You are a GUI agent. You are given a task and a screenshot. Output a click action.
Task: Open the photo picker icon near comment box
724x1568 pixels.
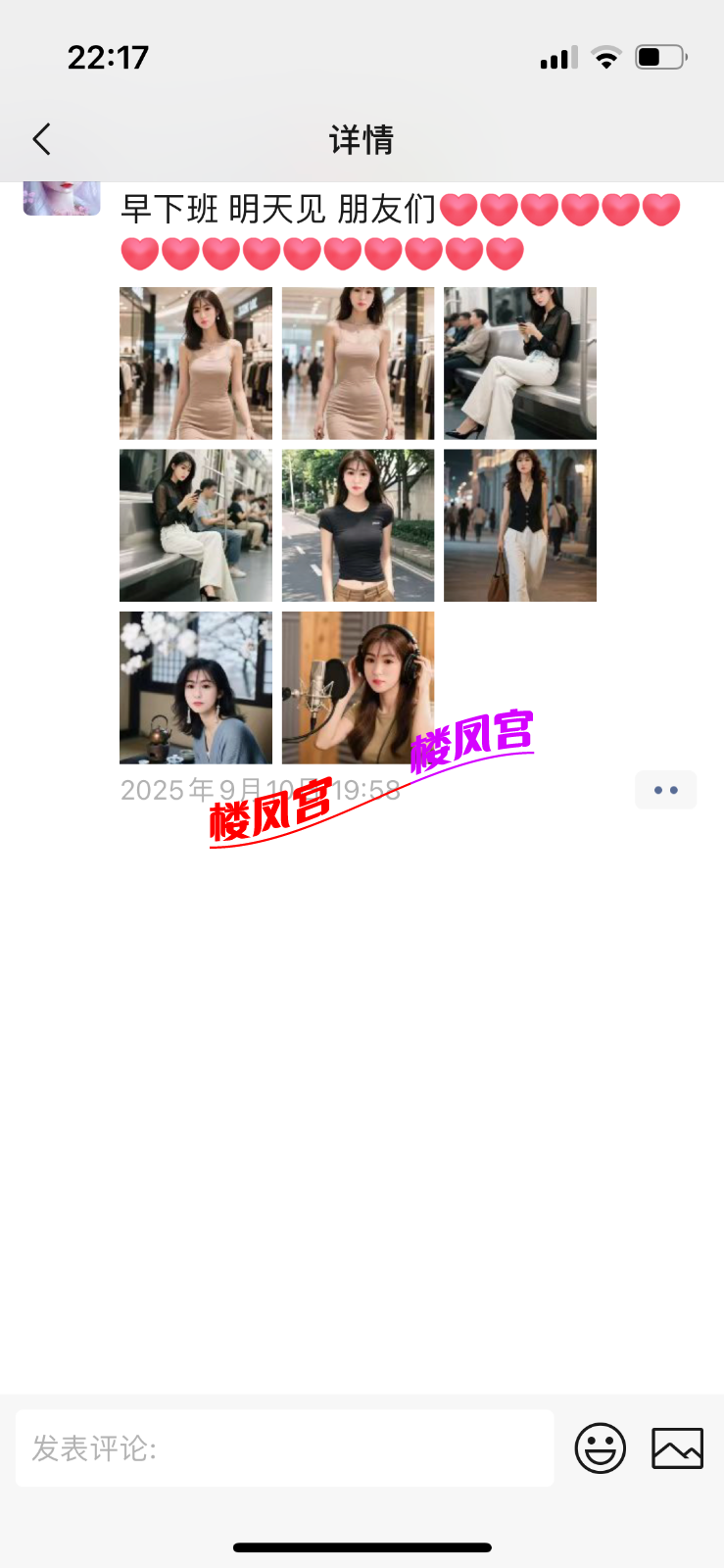677,1447
